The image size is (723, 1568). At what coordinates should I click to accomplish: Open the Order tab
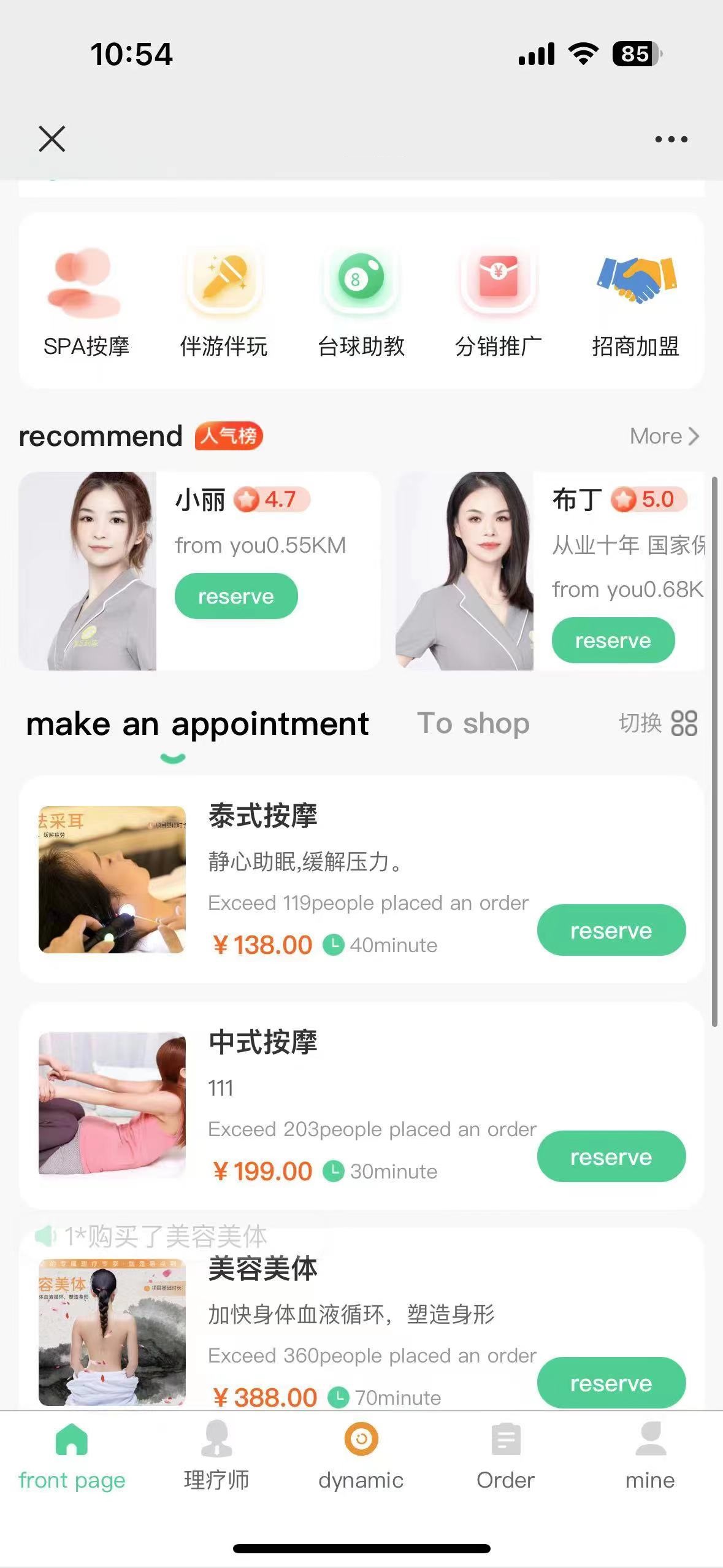click(x=505, y=1456)
